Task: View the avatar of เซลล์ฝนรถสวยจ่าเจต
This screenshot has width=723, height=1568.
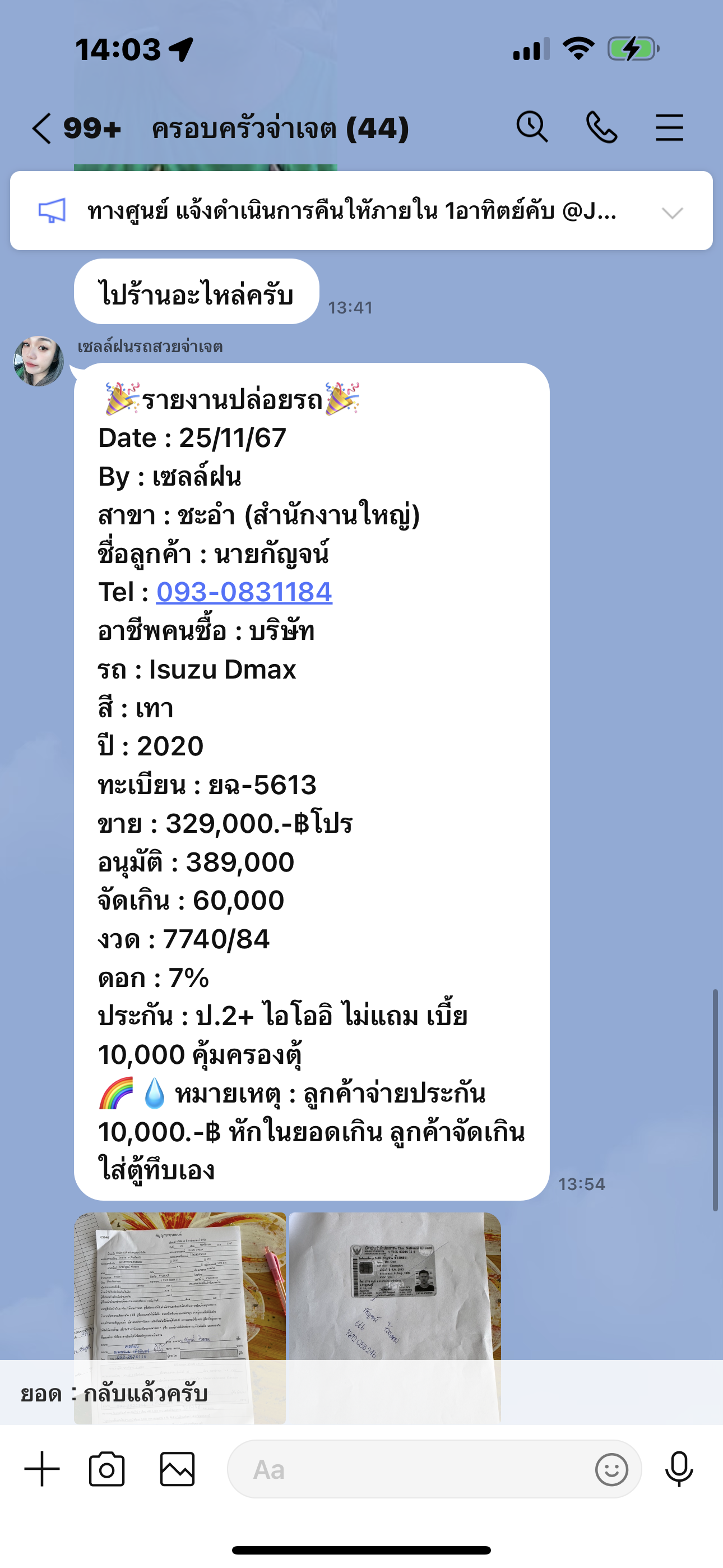Action: click(39, 361)
